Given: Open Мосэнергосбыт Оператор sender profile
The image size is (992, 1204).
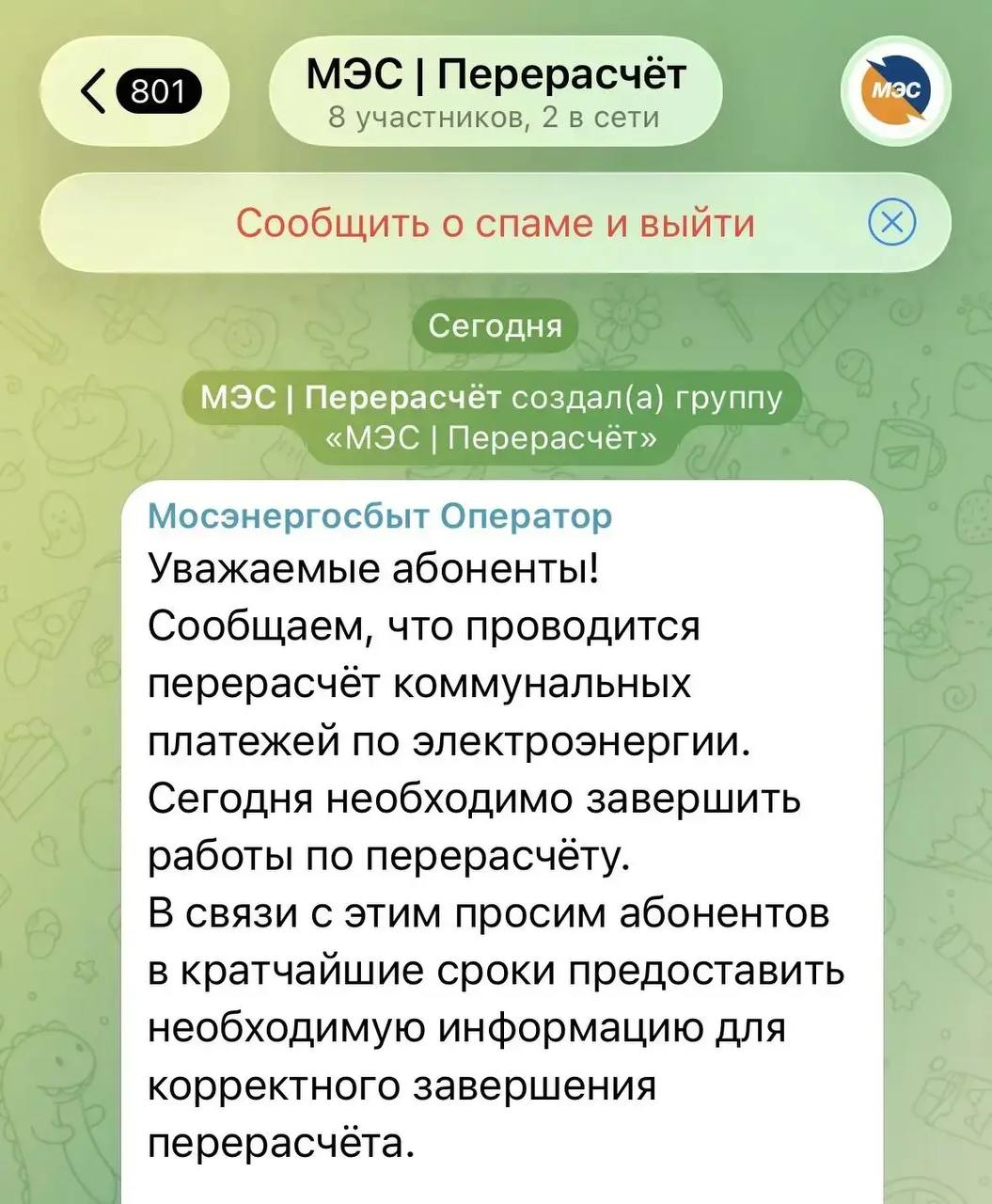Looking at the screenshot, I should pyautogui.click(x=380, y=516).
